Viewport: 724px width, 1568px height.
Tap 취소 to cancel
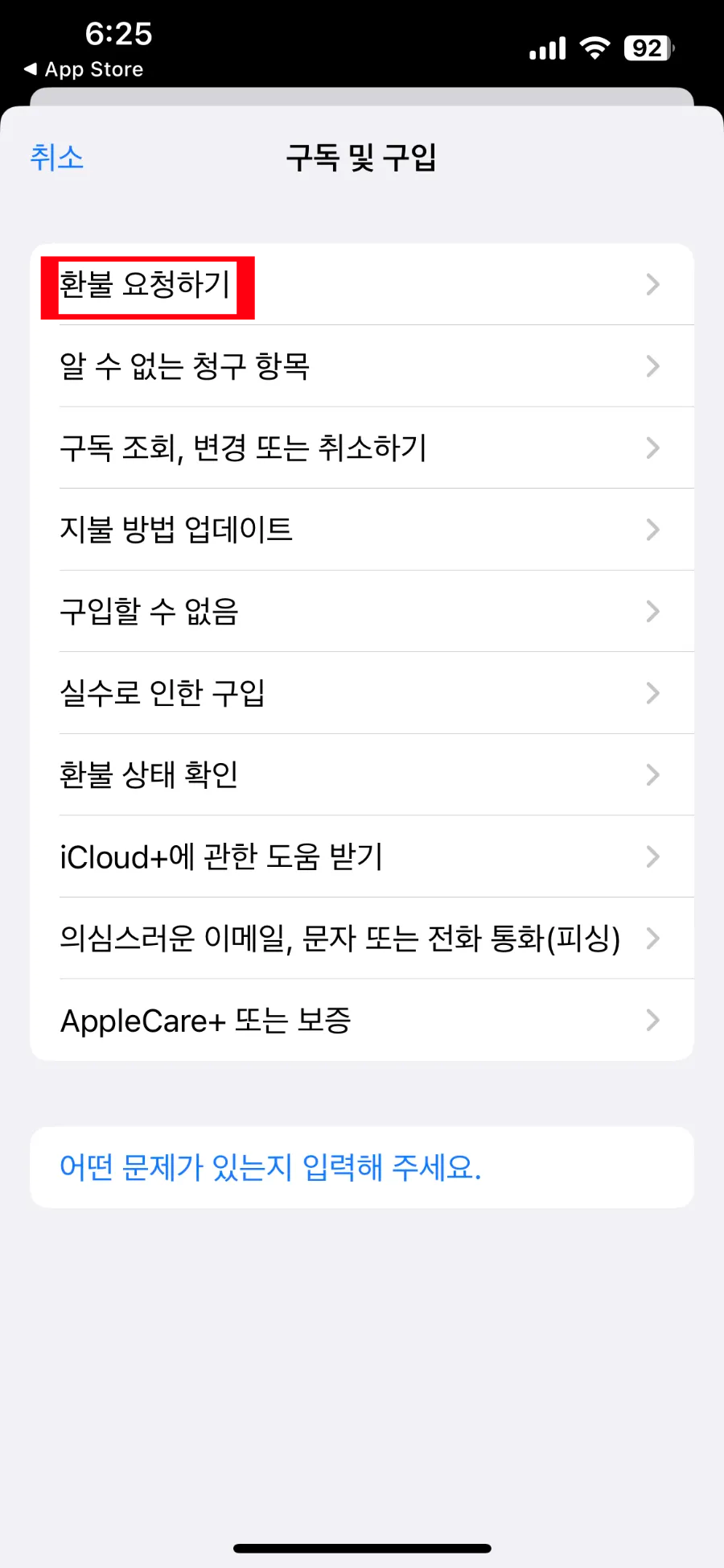click(56, 157)
